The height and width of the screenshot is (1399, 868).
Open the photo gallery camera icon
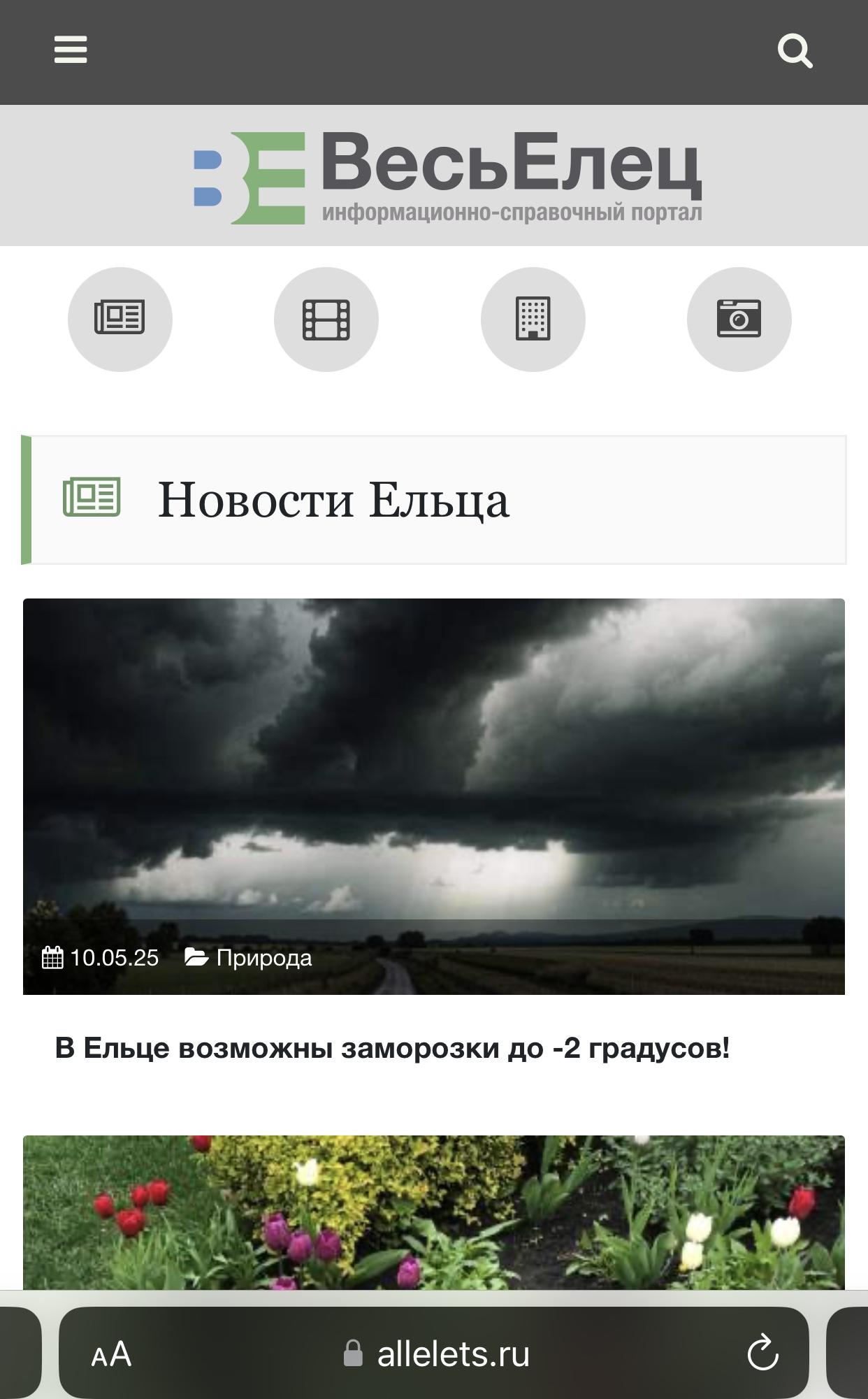pyautogui.click(x=739, y=319)
